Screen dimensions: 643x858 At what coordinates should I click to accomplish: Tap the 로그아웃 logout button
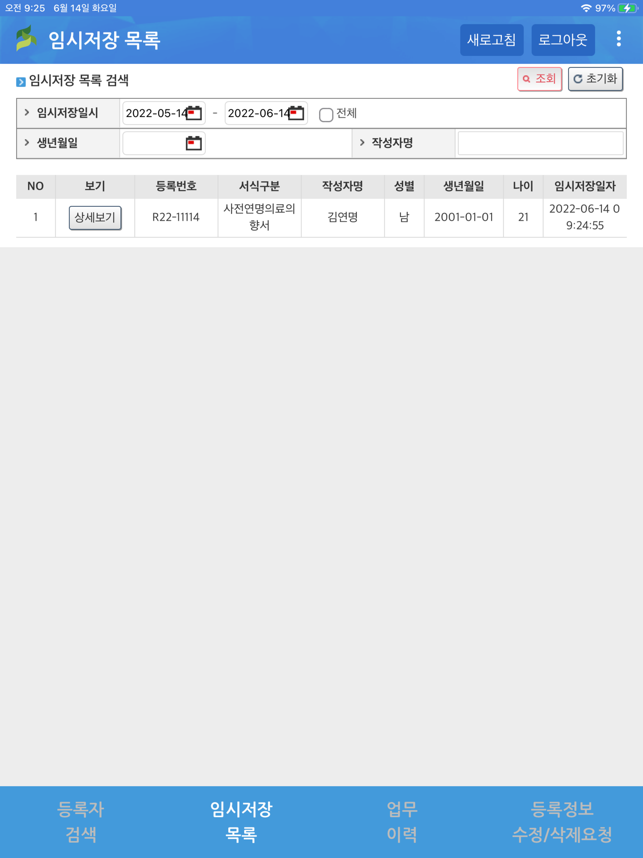[x=563, y=40]
